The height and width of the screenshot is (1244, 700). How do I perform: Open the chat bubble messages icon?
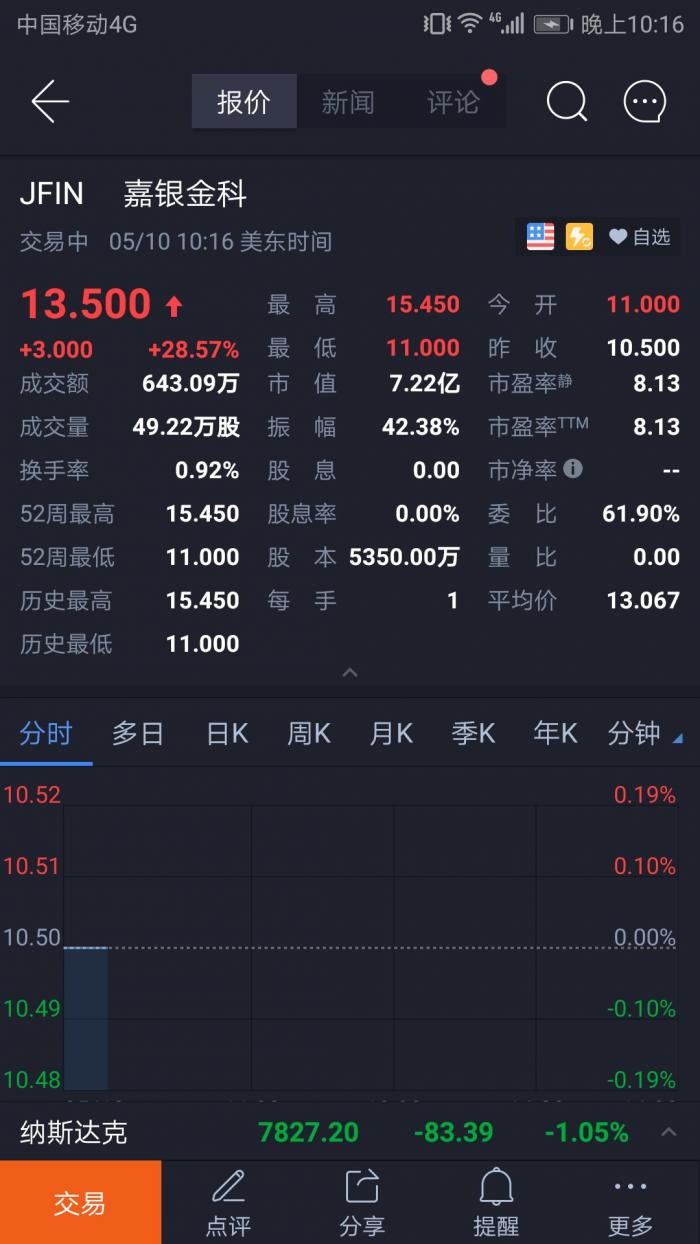(645, 102)
